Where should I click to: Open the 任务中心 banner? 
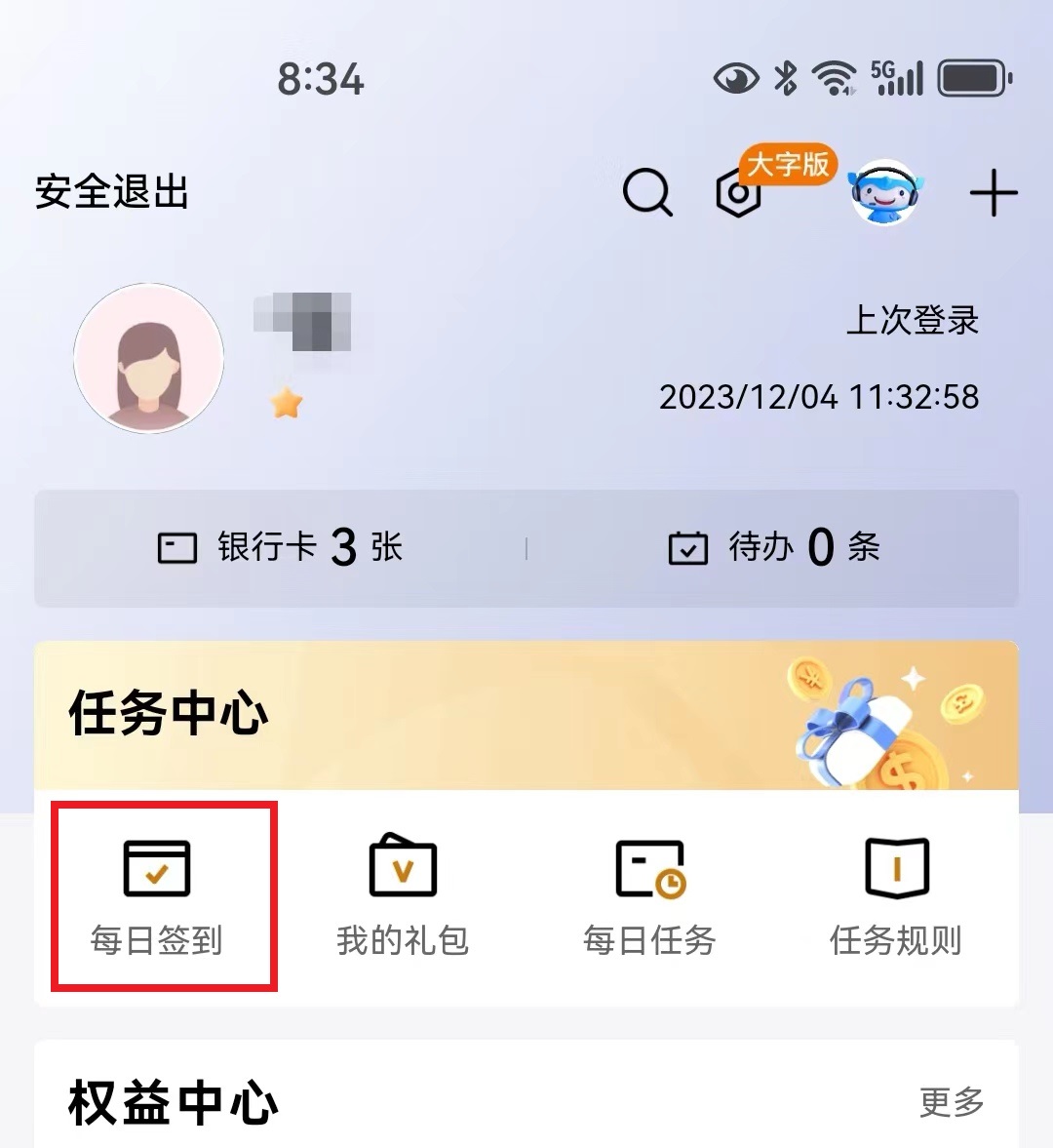pos(526,715)
